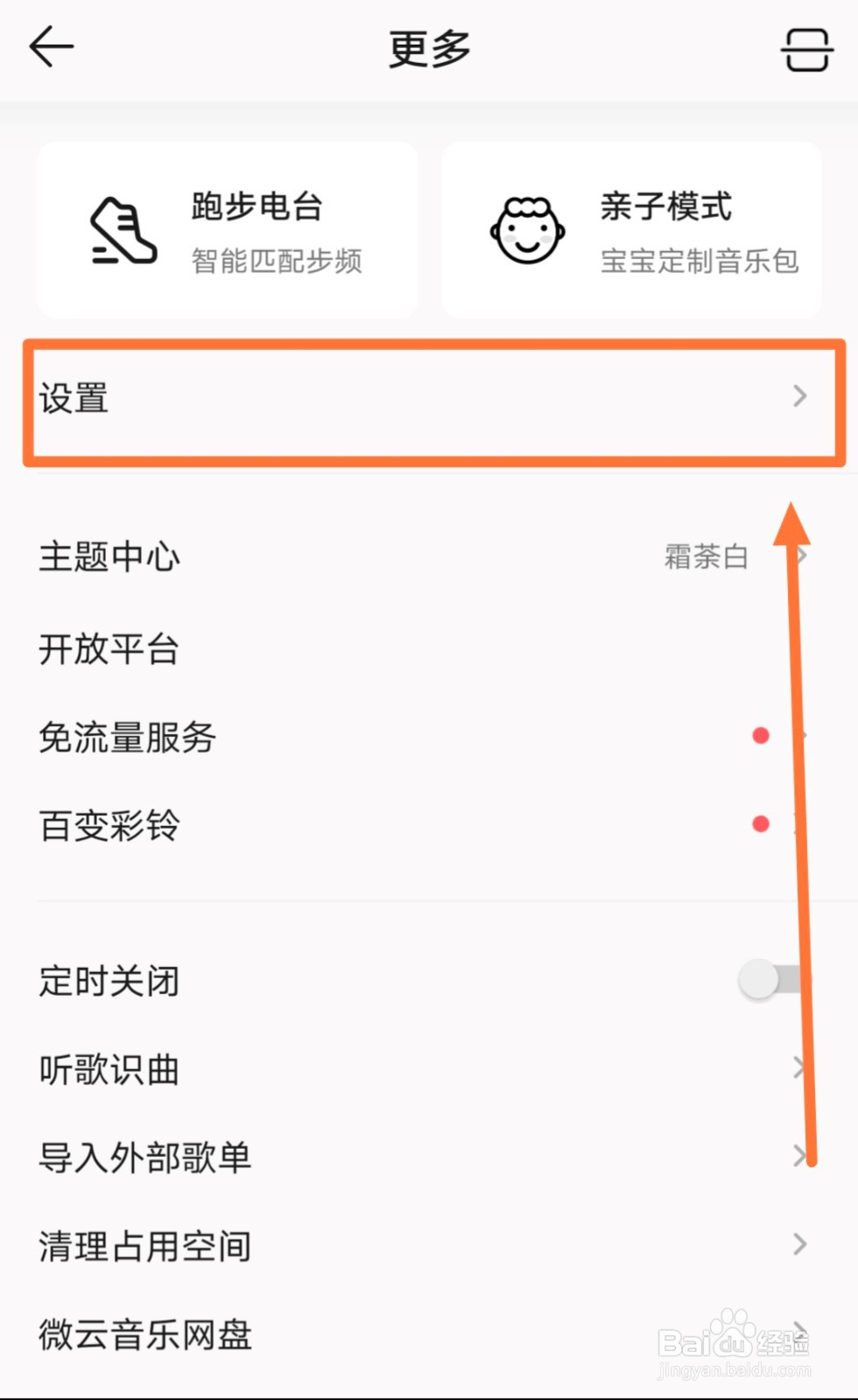The image size is (858, 1400).
Task: Open 免流量服务
Action: [x=429, y=737]
